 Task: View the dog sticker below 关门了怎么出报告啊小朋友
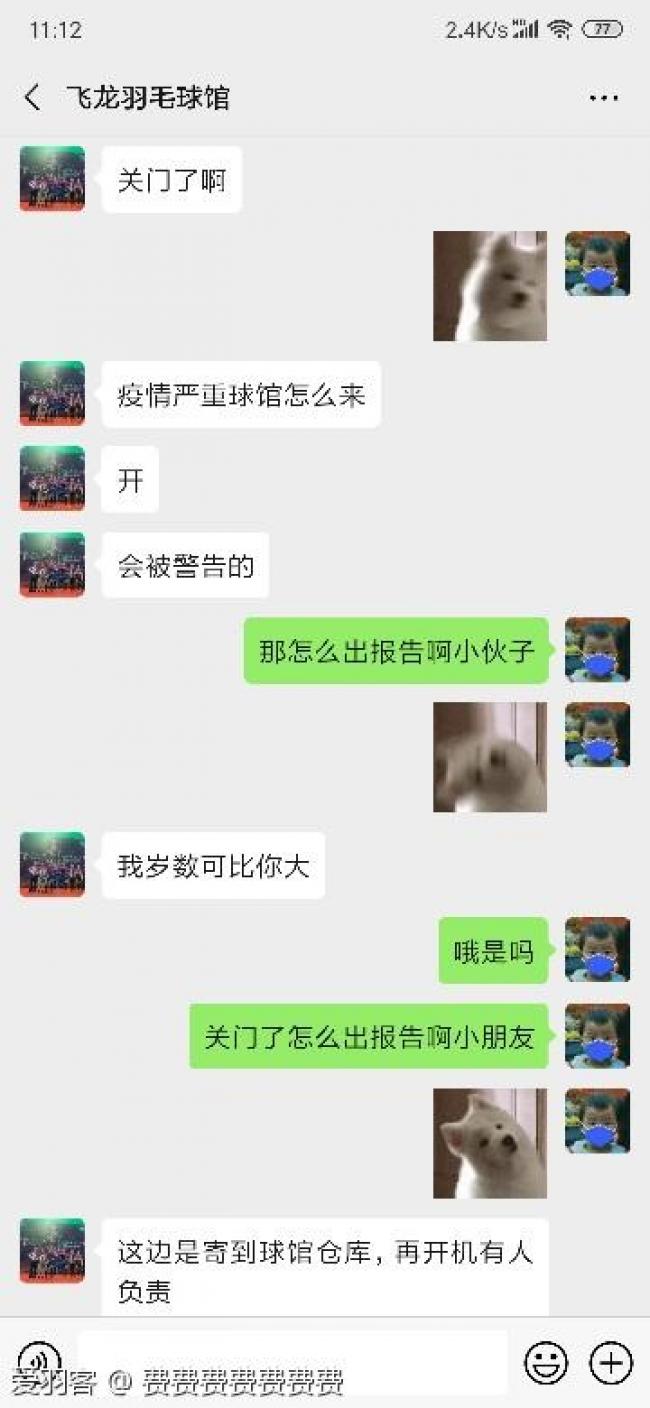click(x=489, y=1143)
